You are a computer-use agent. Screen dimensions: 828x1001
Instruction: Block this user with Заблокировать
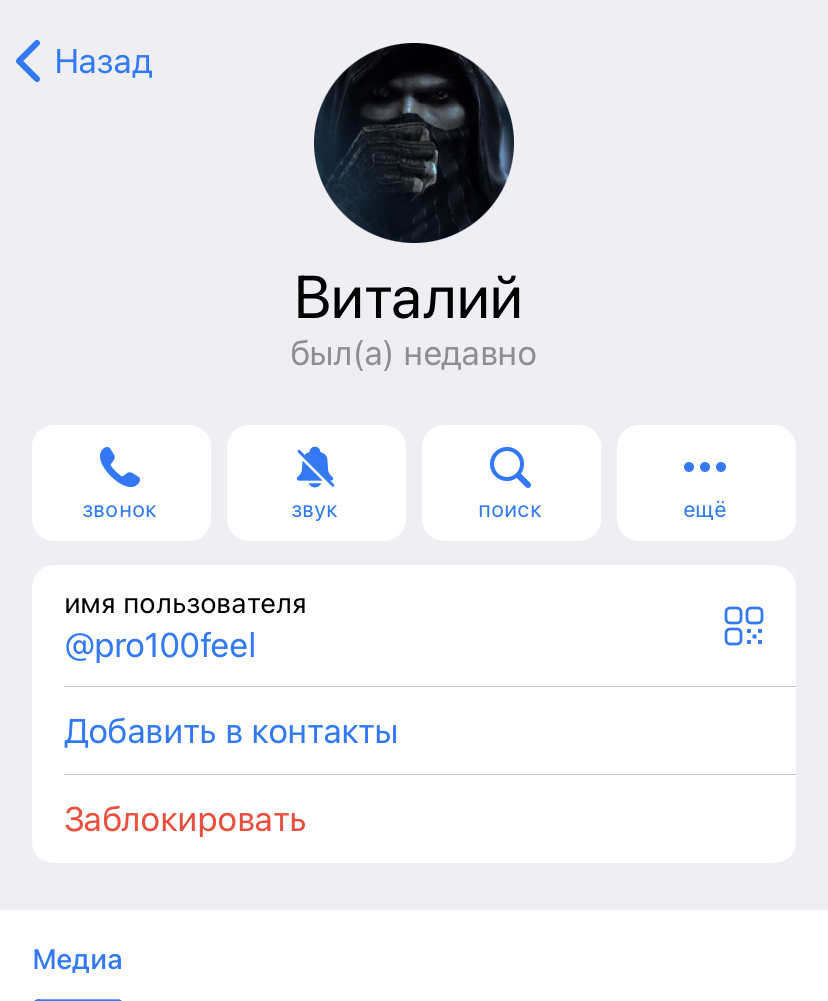185,820
